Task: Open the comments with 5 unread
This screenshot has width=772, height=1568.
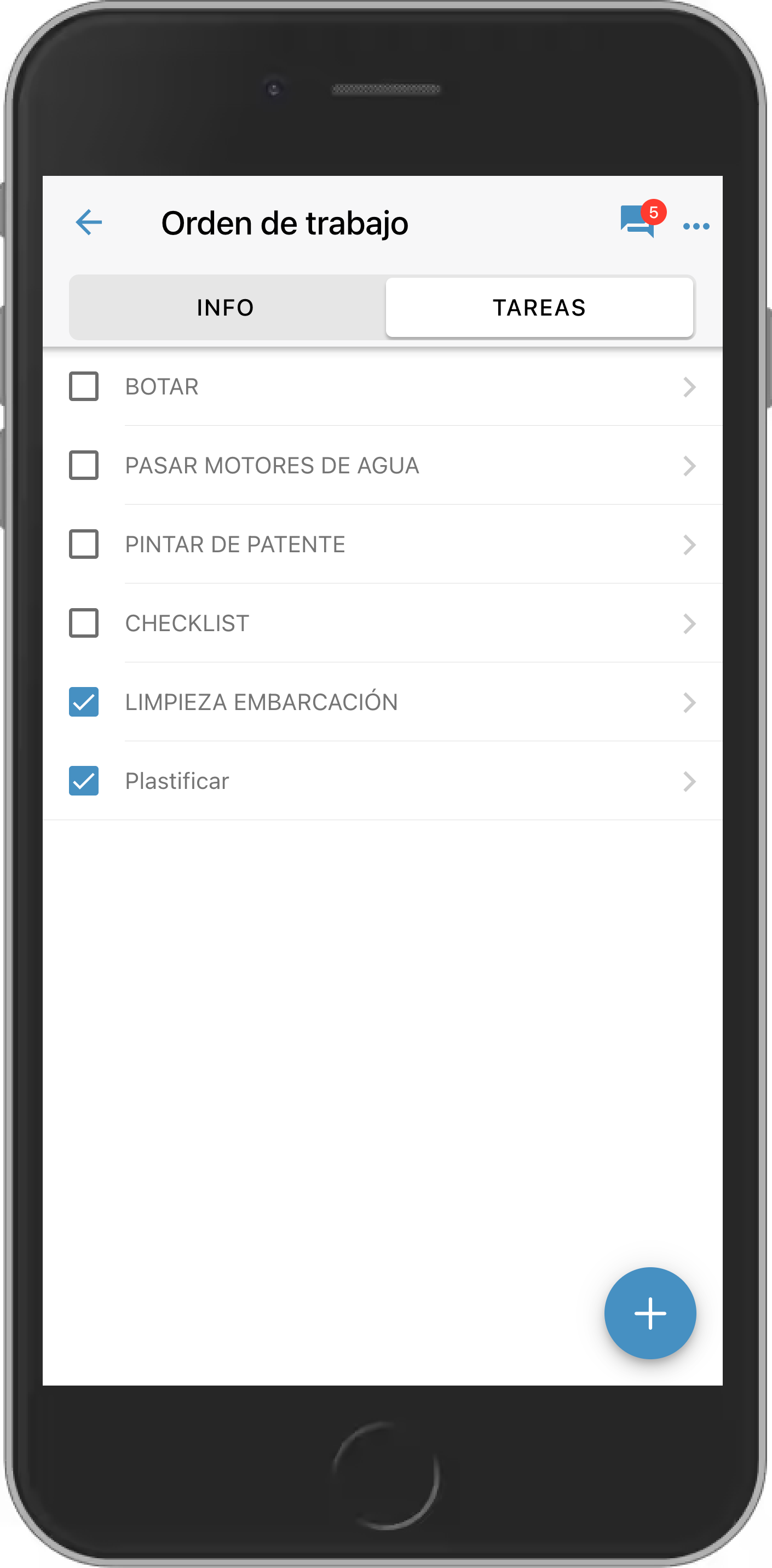Action: click(637, 221)
